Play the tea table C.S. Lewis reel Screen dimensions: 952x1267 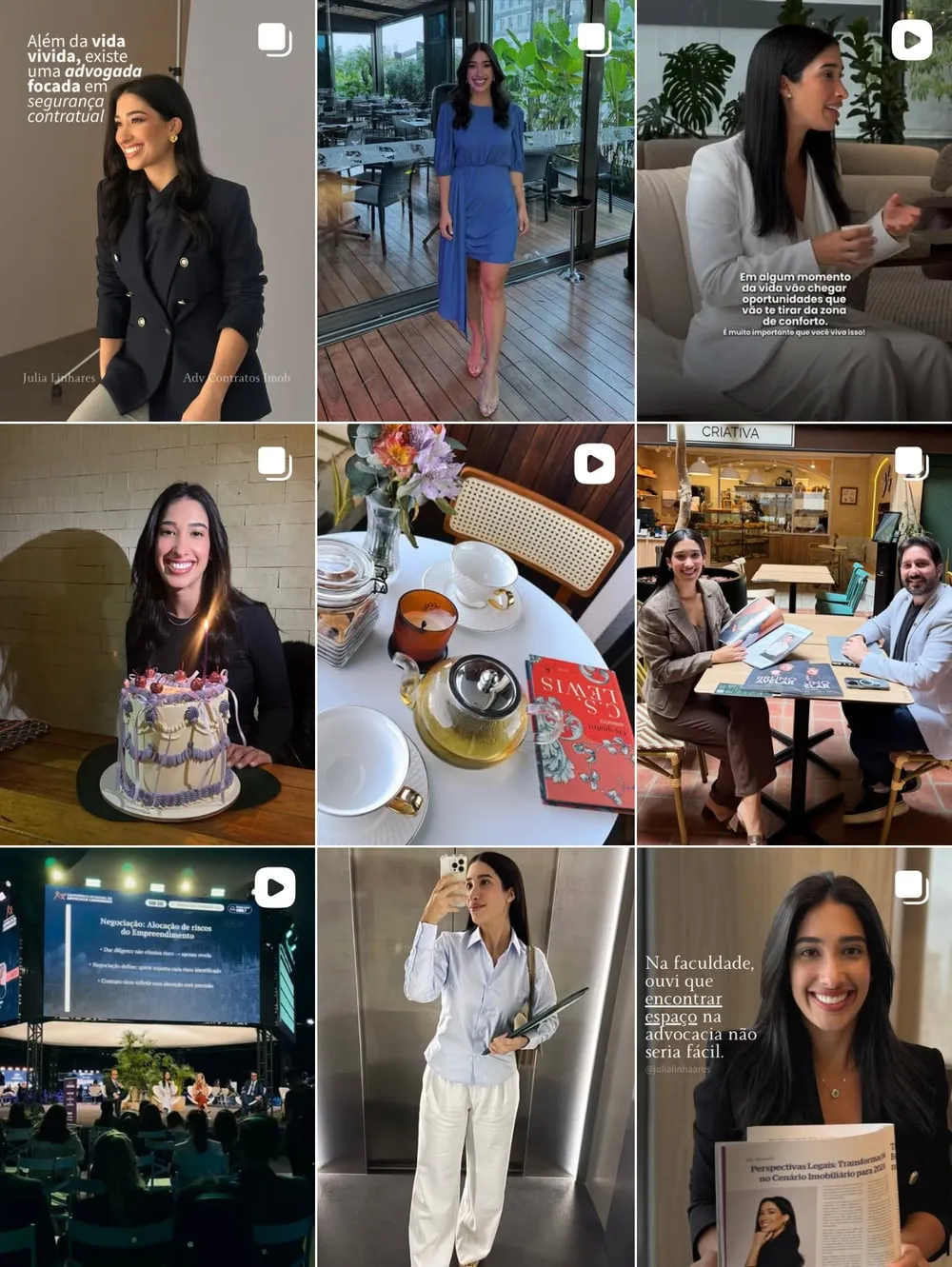476,634
